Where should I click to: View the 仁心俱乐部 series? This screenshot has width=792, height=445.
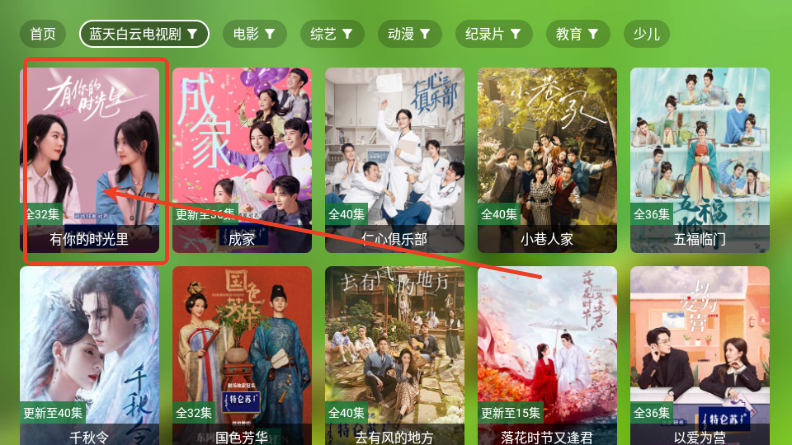394,160
